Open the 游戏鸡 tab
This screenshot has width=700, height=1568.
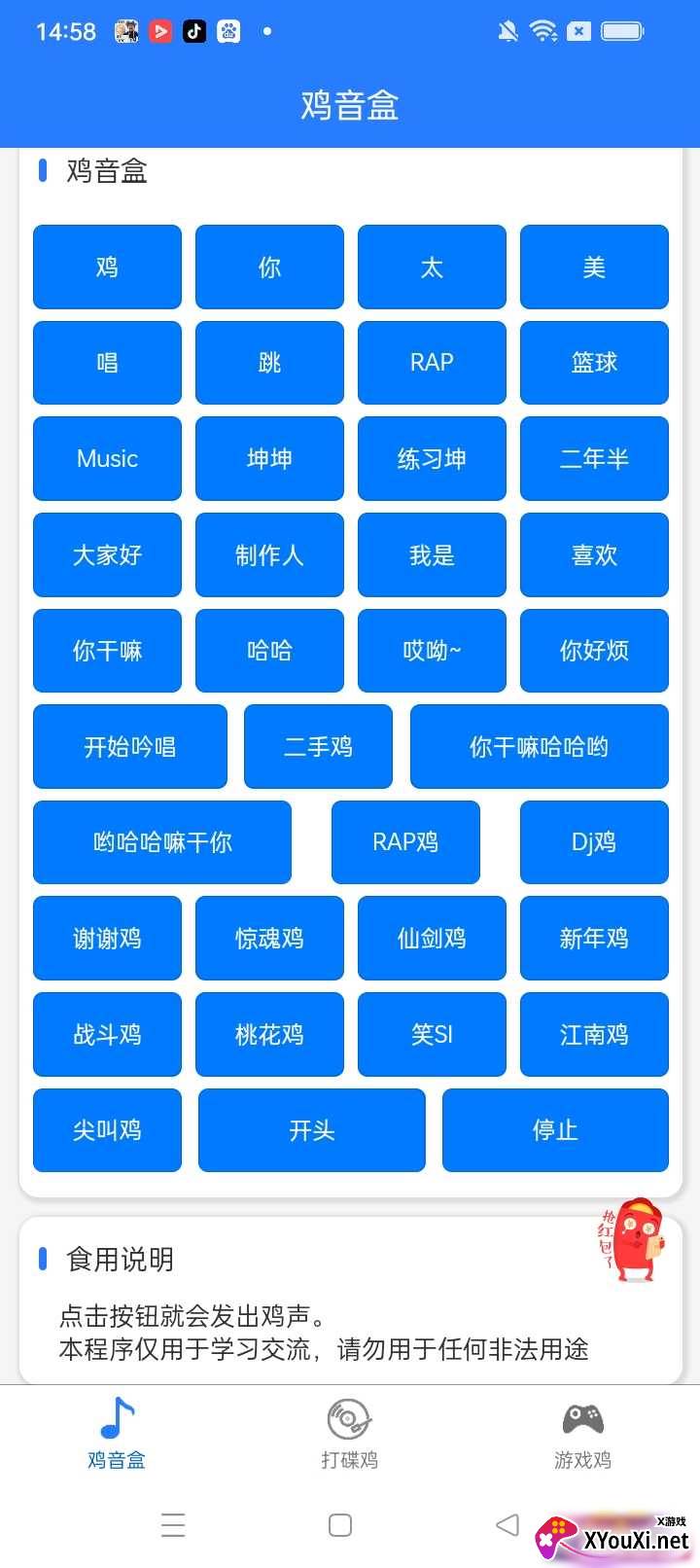tap(582, 1434)
